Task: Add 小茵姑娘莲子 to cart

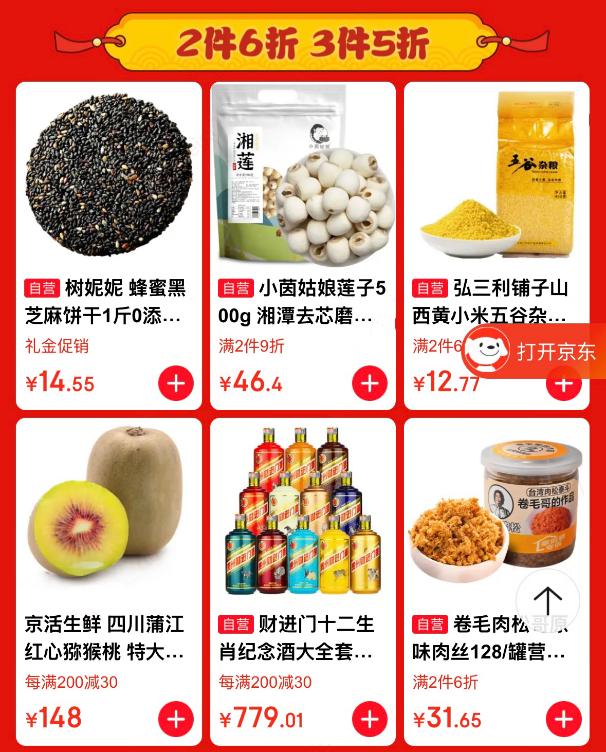Action: tap(370, 384)
